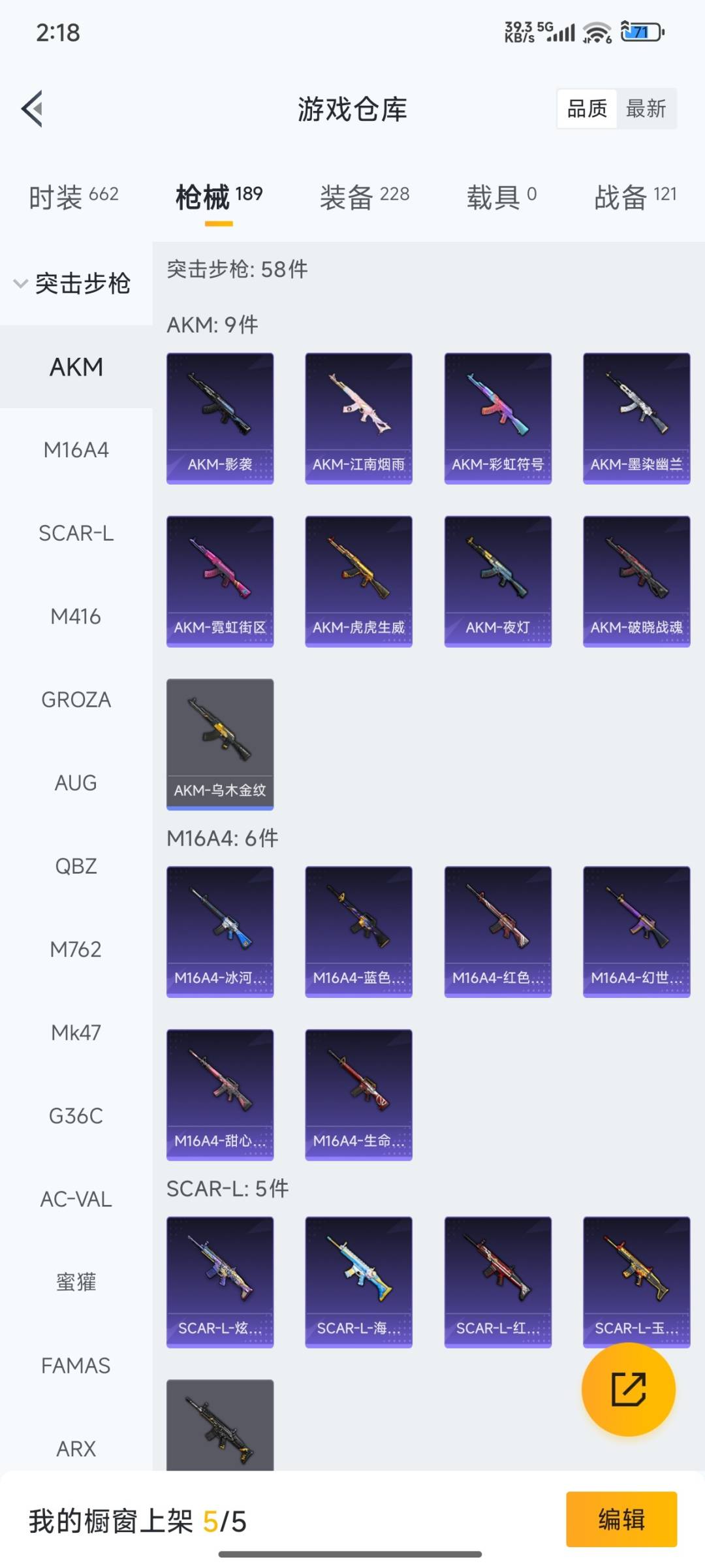The width and height of the screenshot is (705, 1568).
Task: Switch to the 时装 tab
Action: pyautogui.click(x=73, y=197)
